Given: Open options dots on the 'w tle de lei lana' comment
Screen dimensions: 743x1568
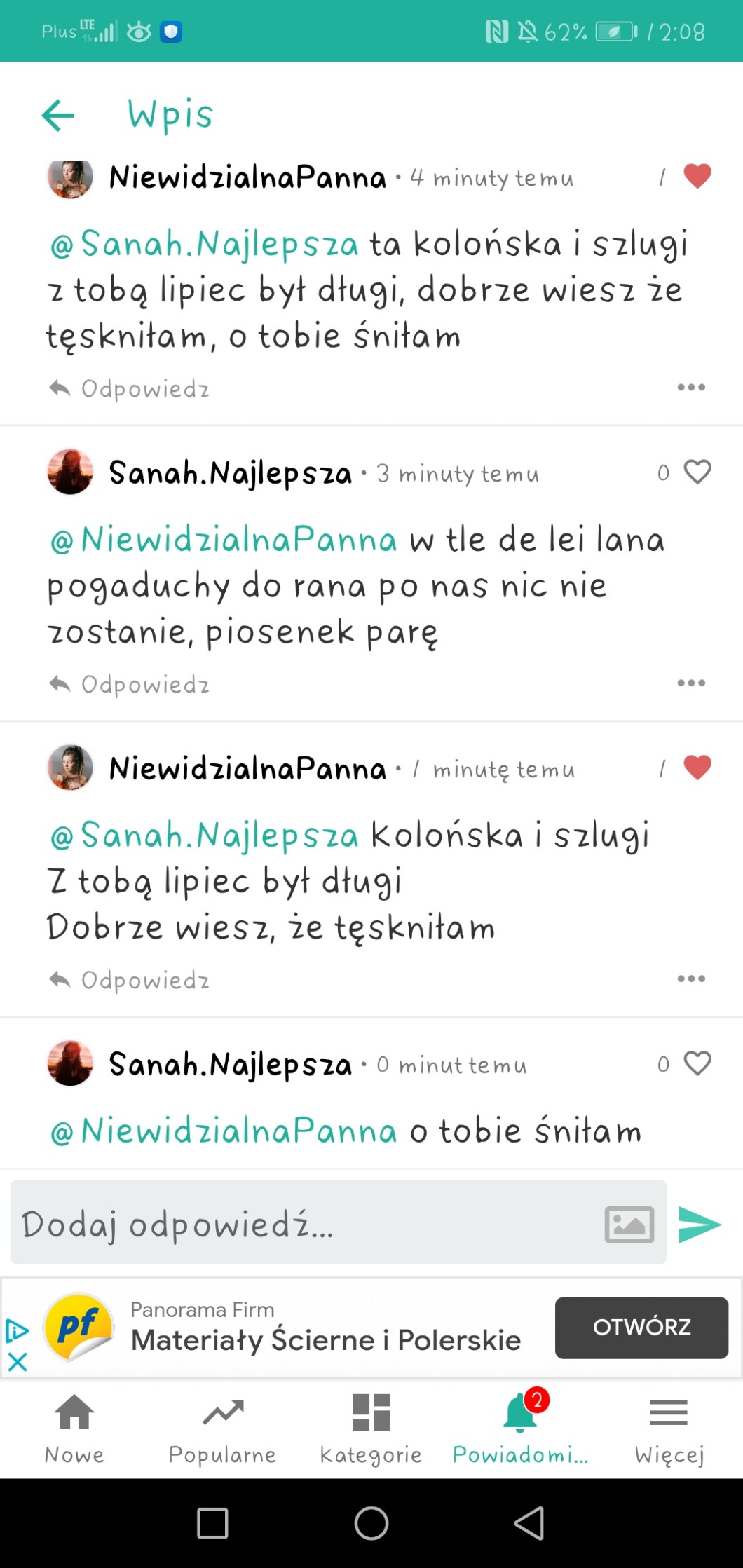Looking at the screenshot, I should [x=691, y=683].
